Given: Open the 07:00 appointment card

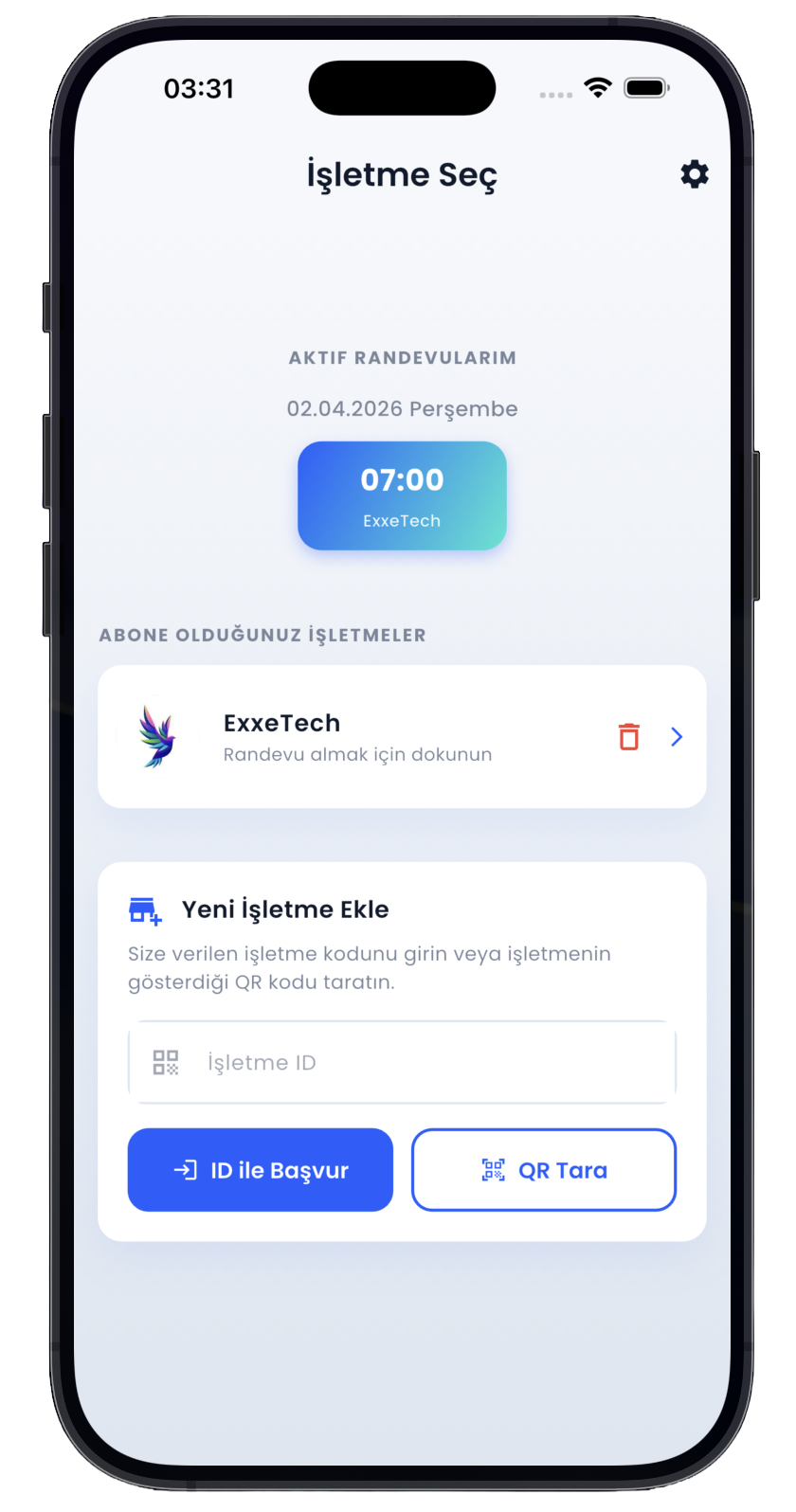Looking at the screenshot, I should (402, 495).
